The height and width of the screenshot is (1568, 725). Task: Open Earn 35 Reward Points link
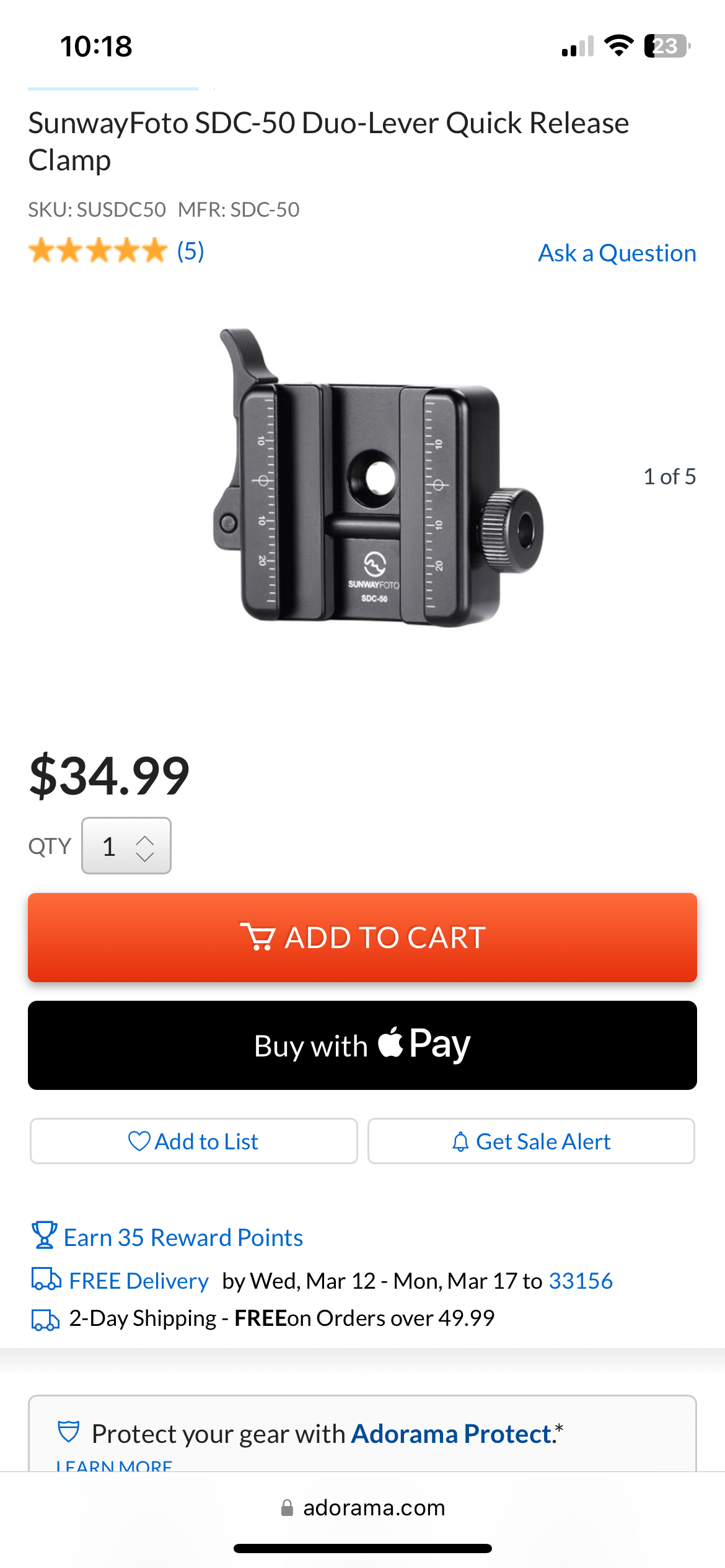183,1237
